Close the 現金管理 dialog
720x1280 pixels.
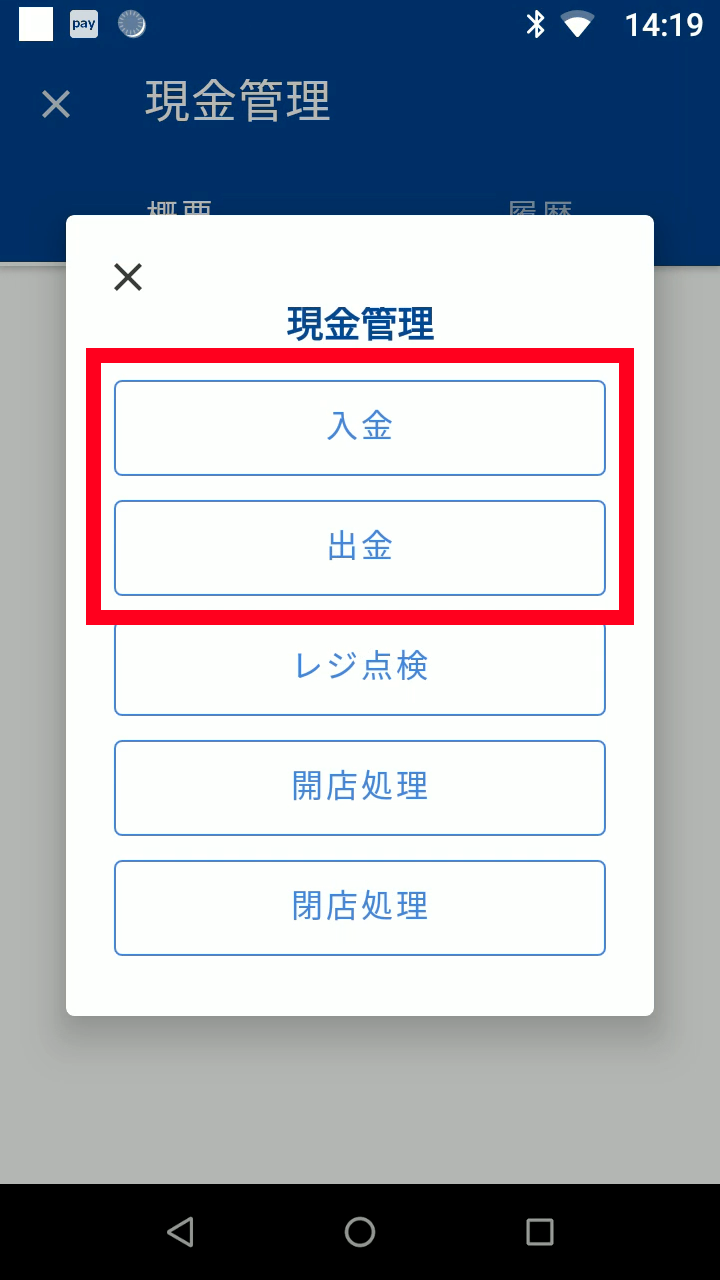128,277
